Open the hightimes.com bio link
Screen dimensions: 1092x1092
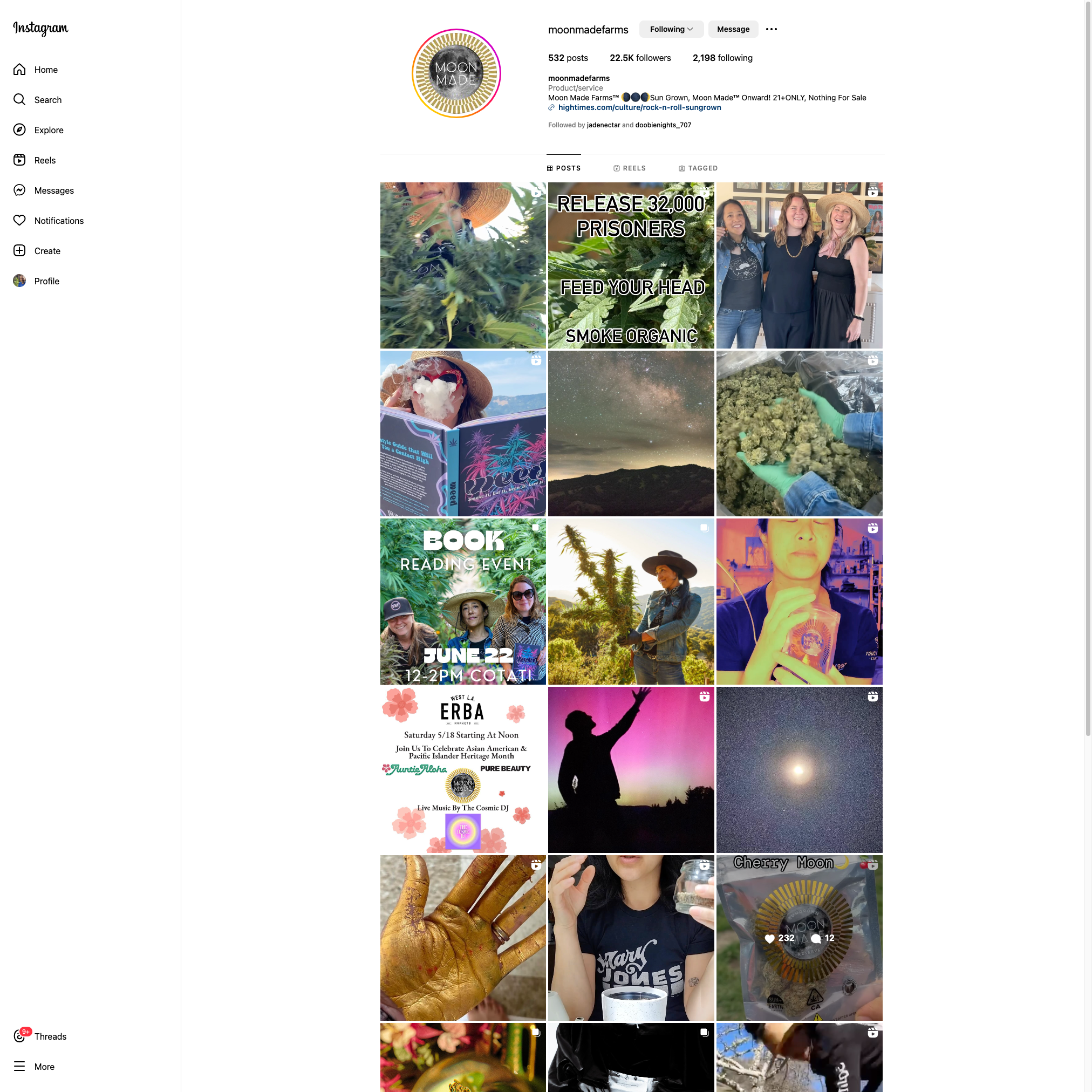click(639, 107)
